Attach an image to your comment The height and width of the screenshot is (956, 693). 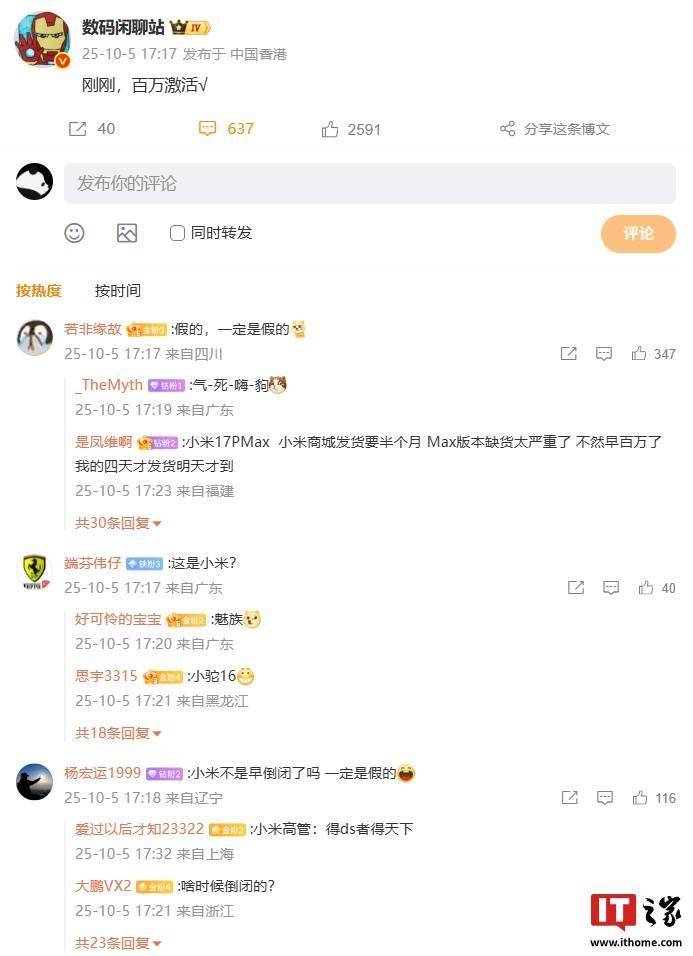(127, 233)
